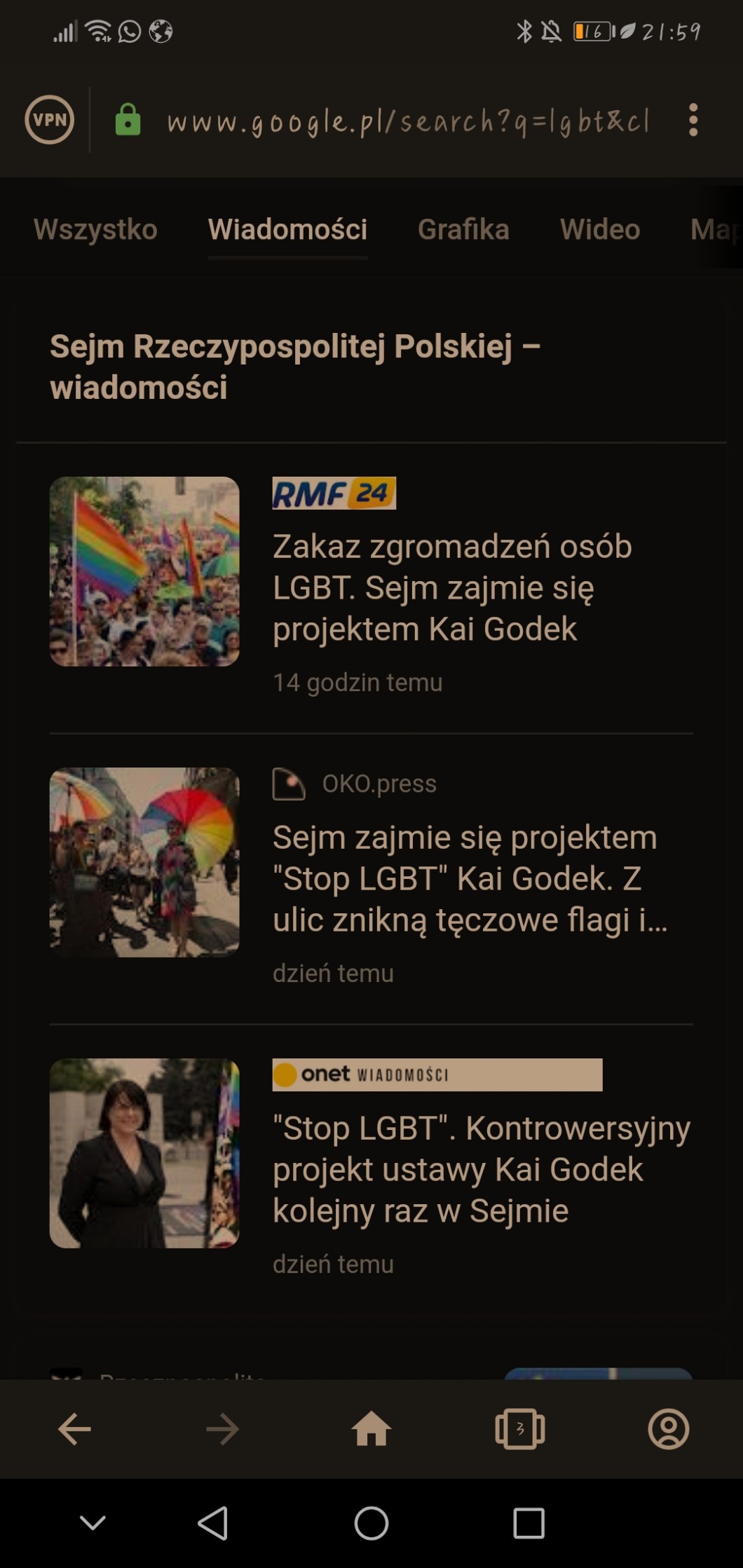Screen dimensions: 743x1568
Task: Select the Wiadomości tab
Action: tap(287, 229)
